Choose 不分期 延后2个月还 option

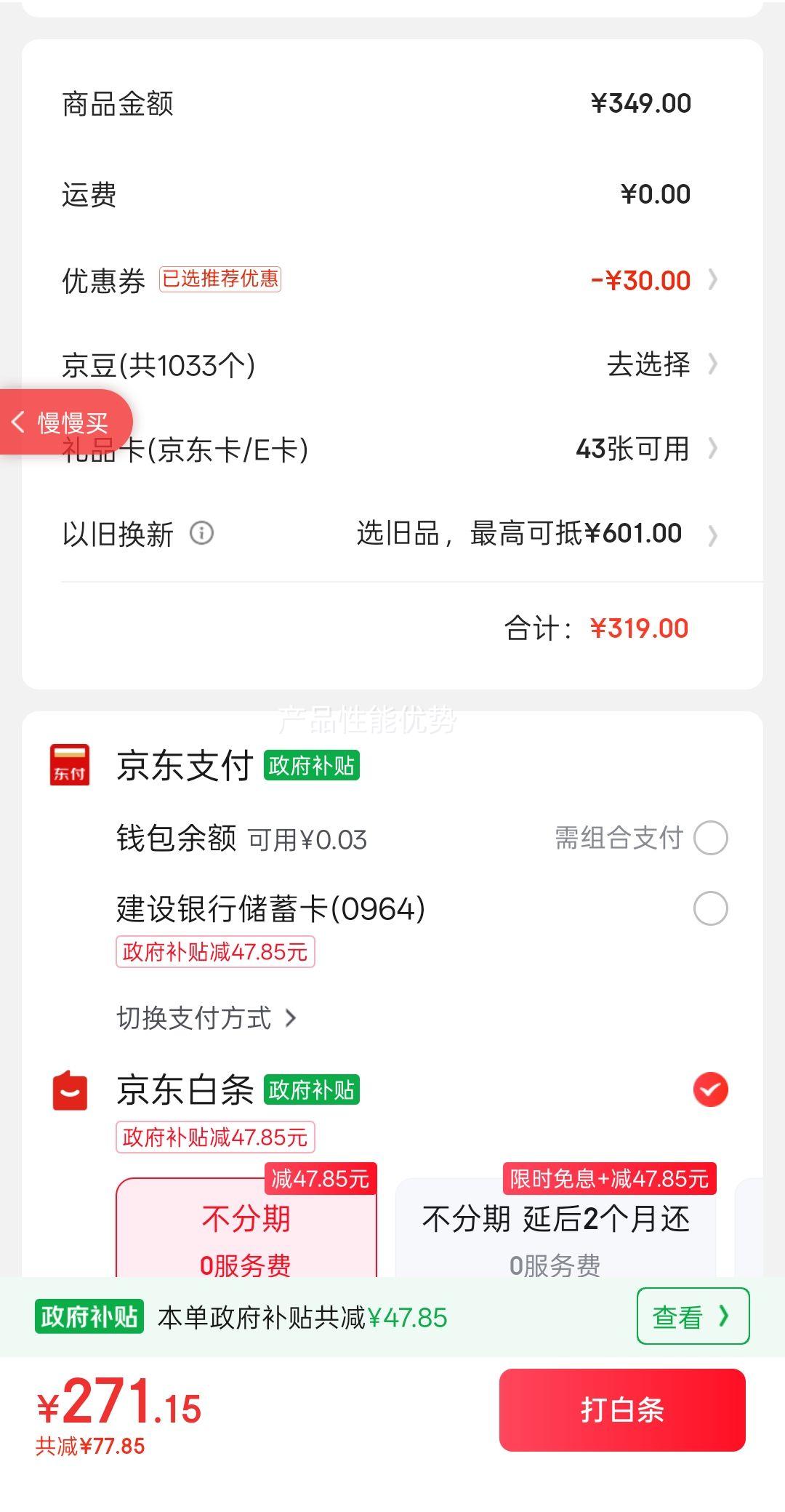(x=556, y=1228)
